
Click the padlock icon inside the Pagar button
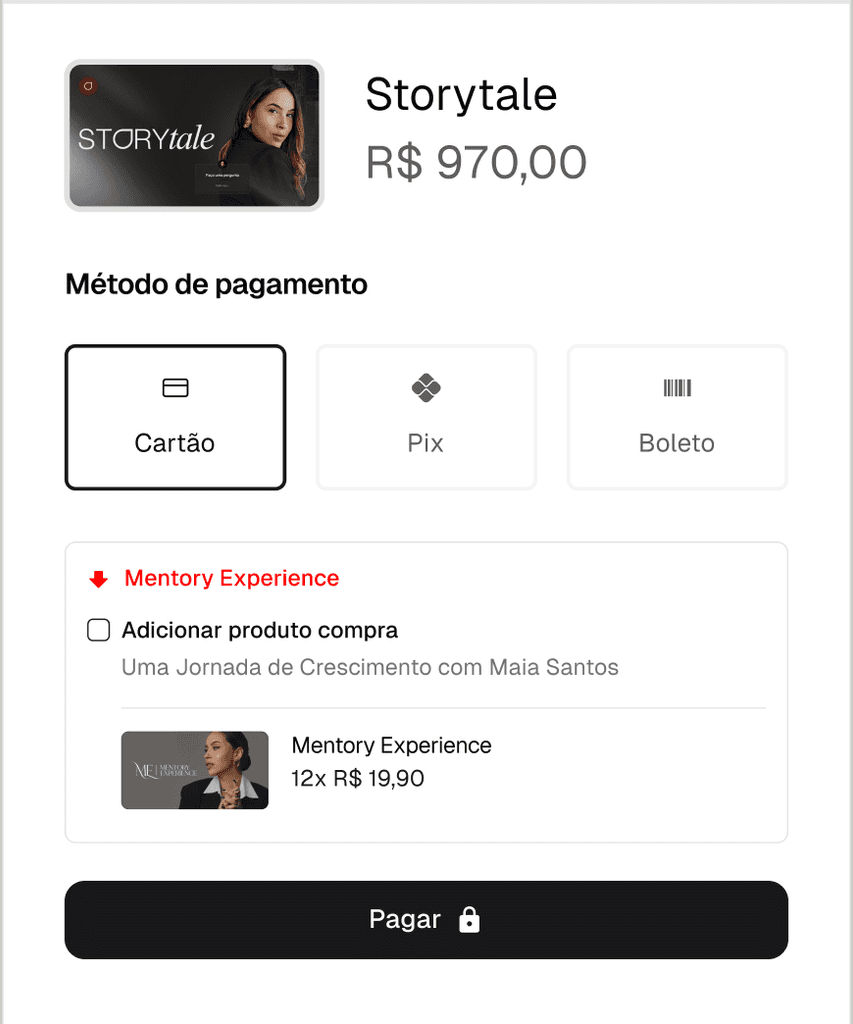(x=468, y=919)
